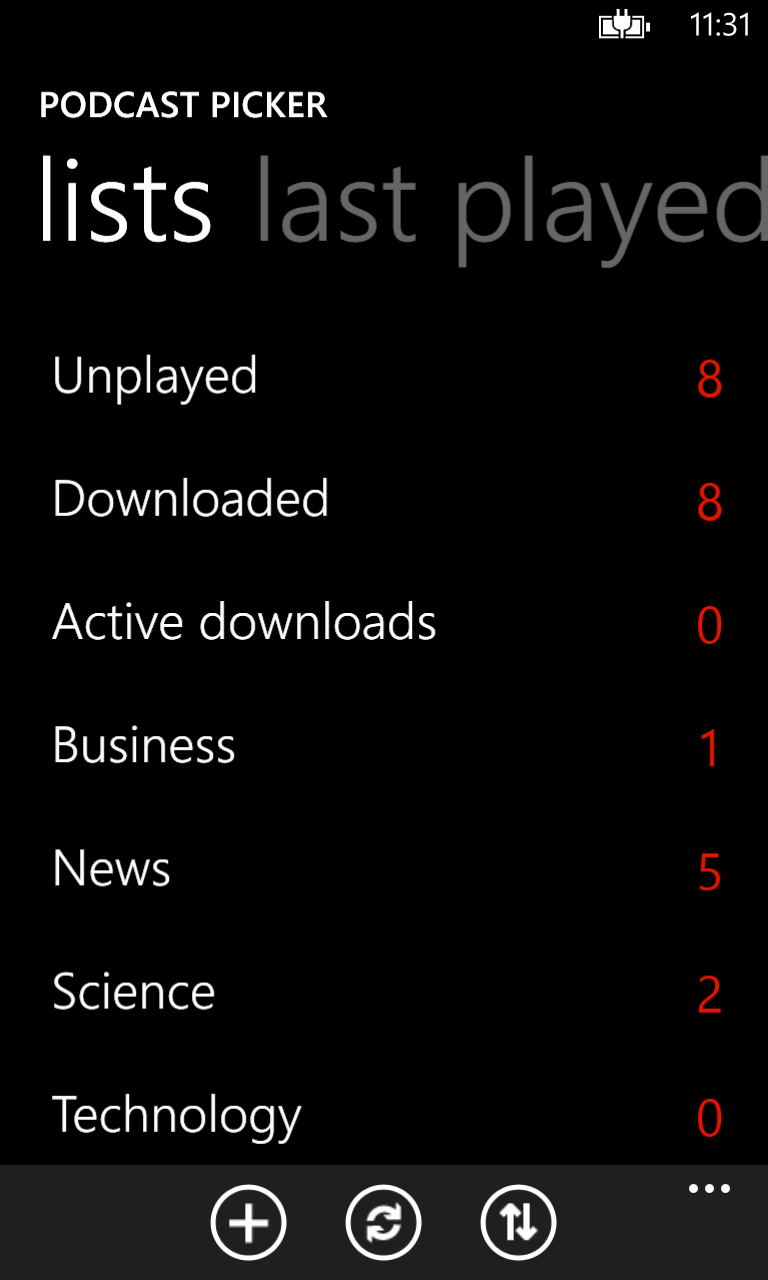Open the Business category
This screenshot has width=768, height=1280.
coord(143,746)
